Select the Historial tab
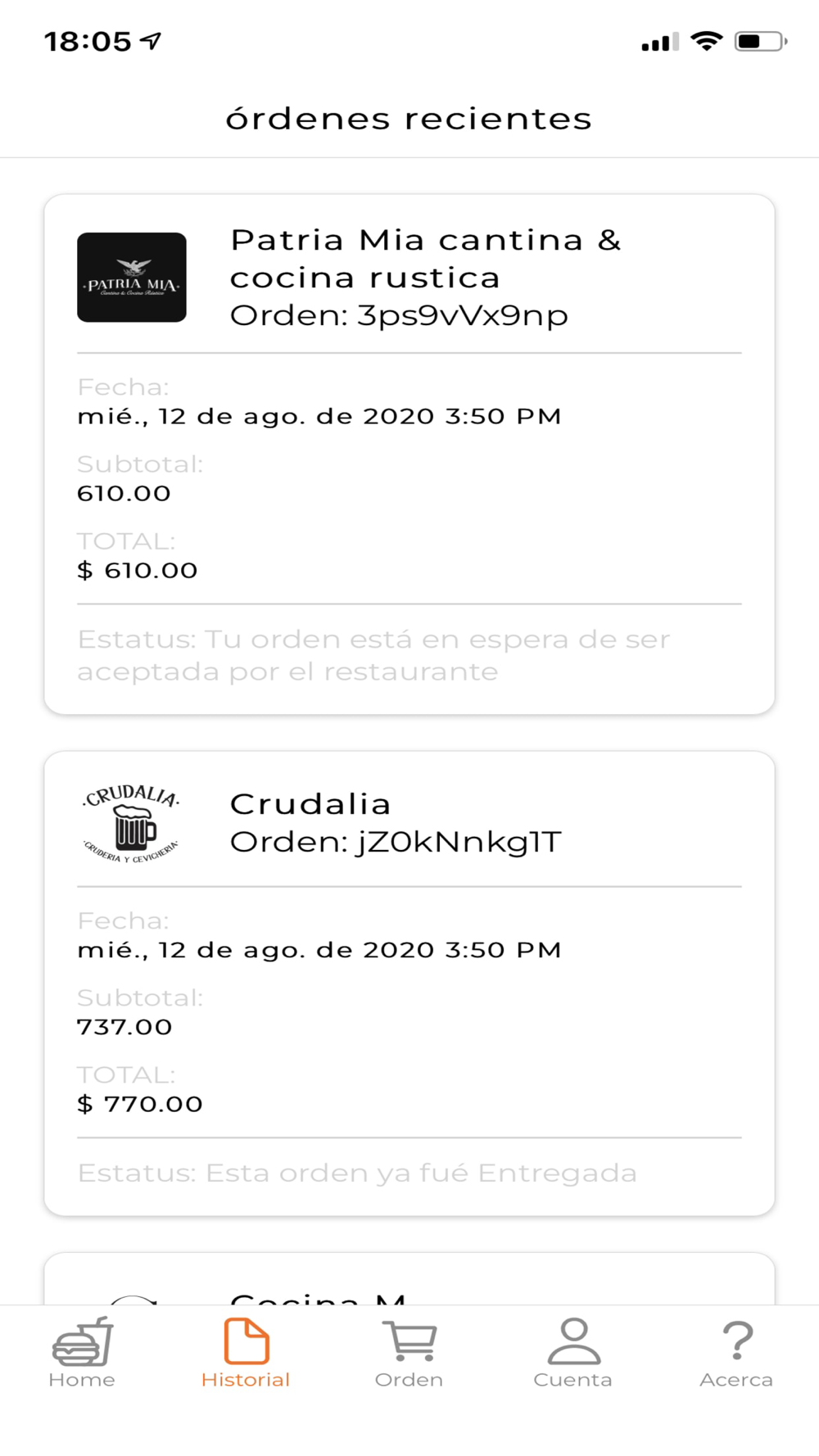 (x=246, y=1353)
